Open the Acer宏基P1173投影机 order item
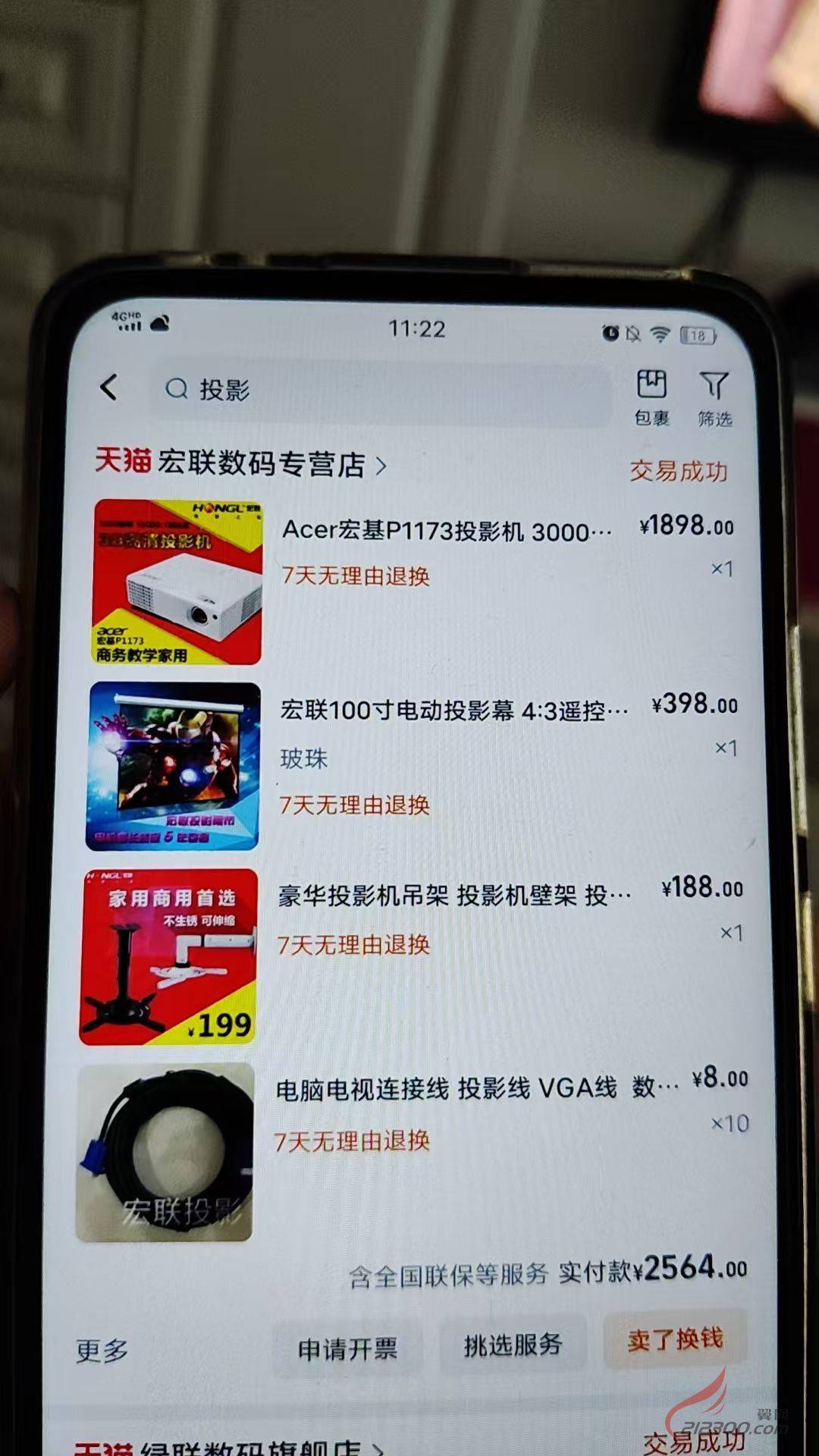 coord(446,532)
